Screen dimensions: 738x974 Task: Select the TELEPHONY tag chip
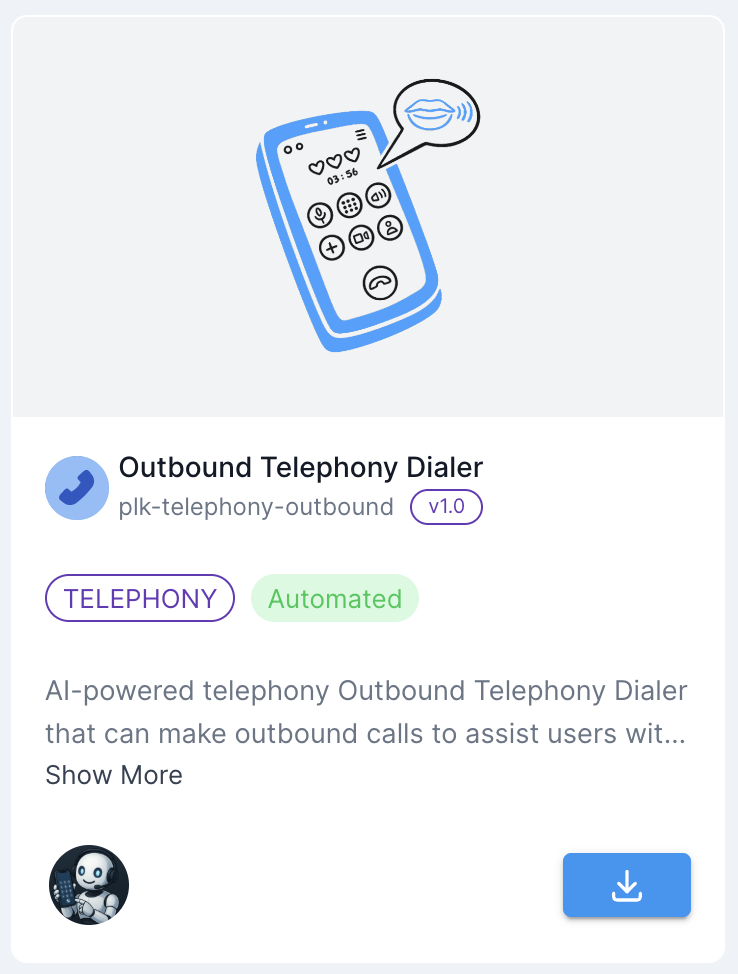point(140,599)
